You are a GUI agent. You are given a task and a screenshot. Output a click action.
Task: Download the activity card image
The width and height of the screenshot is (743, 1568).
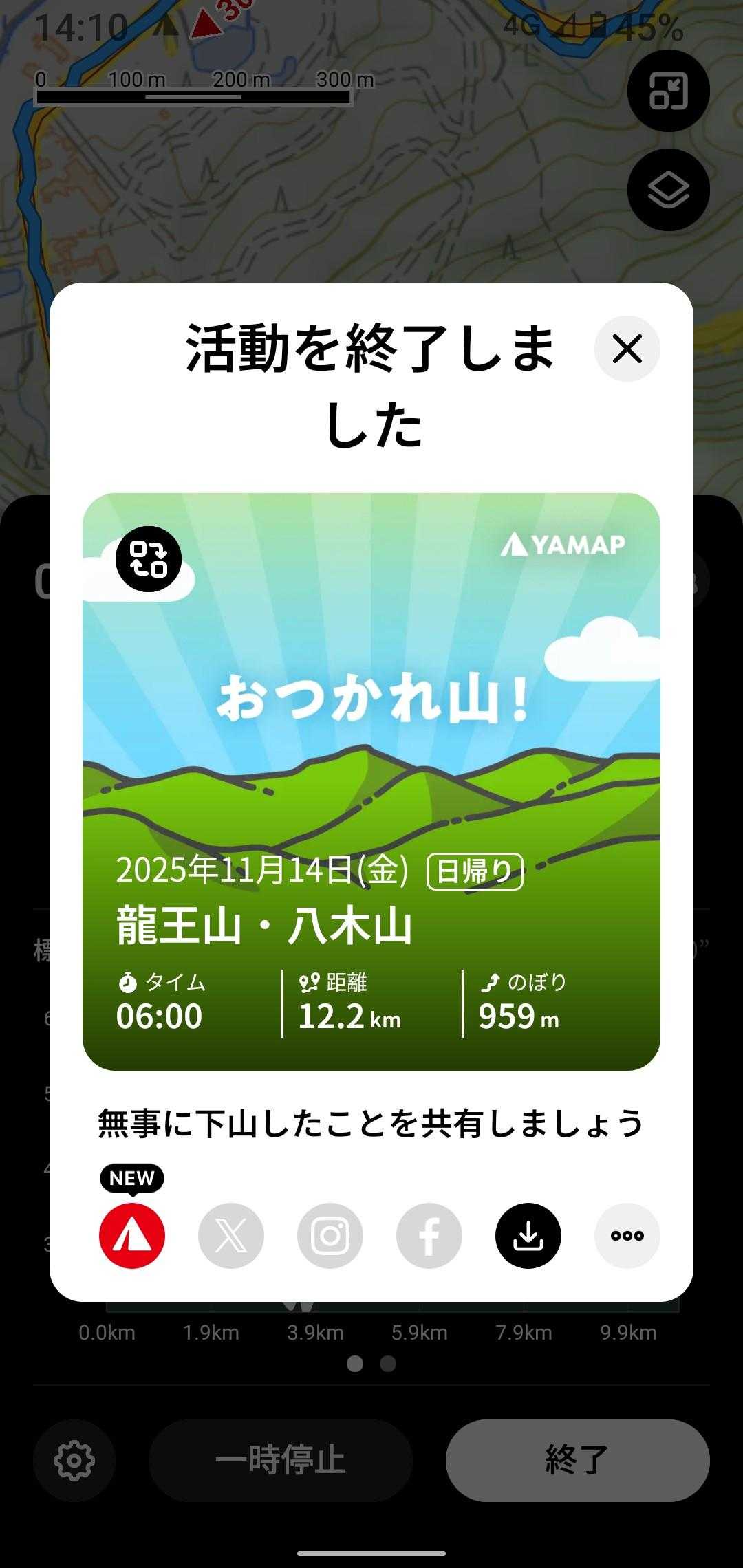pos(528,1236)
